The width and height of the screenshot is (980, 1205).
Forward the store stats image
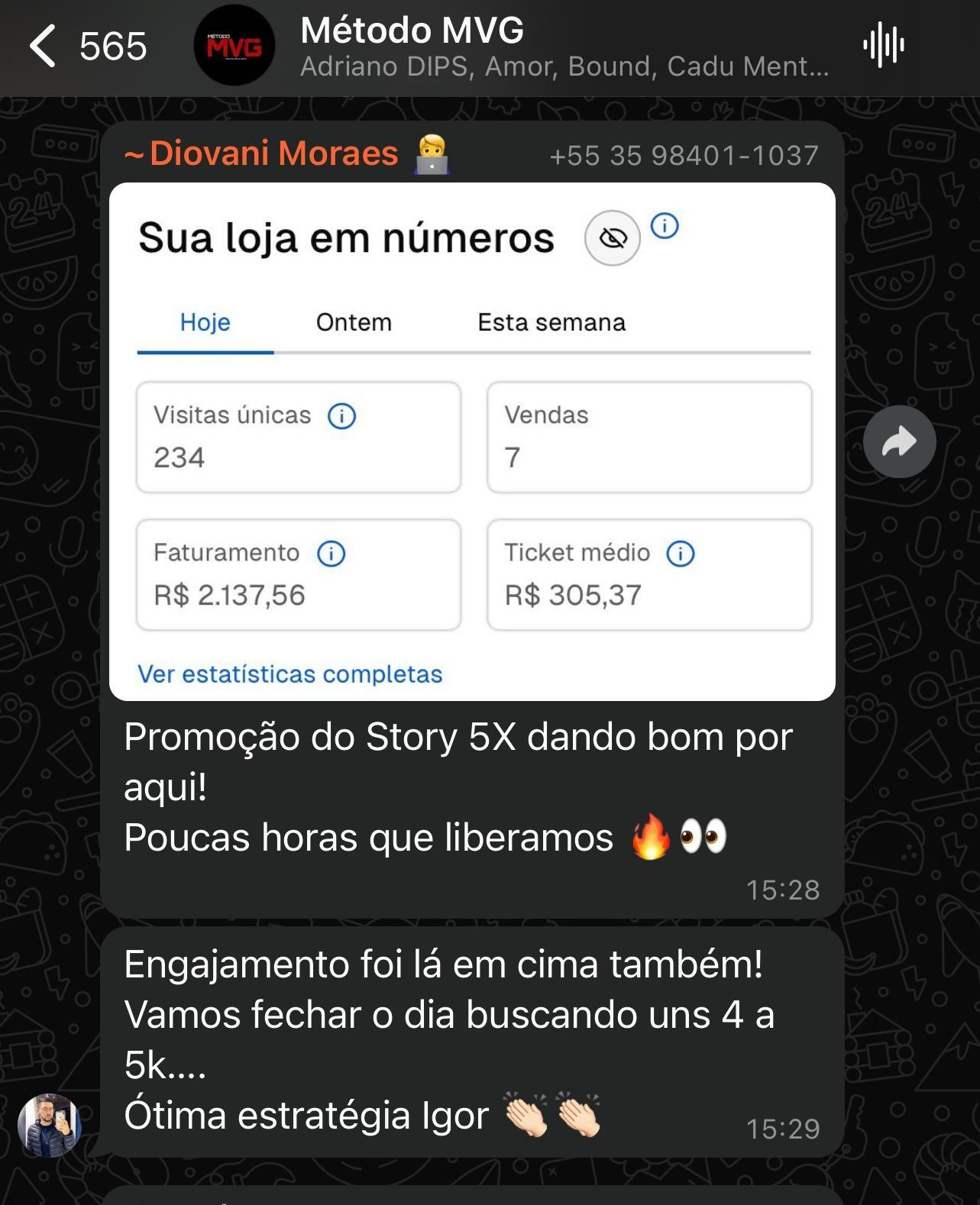899,442
